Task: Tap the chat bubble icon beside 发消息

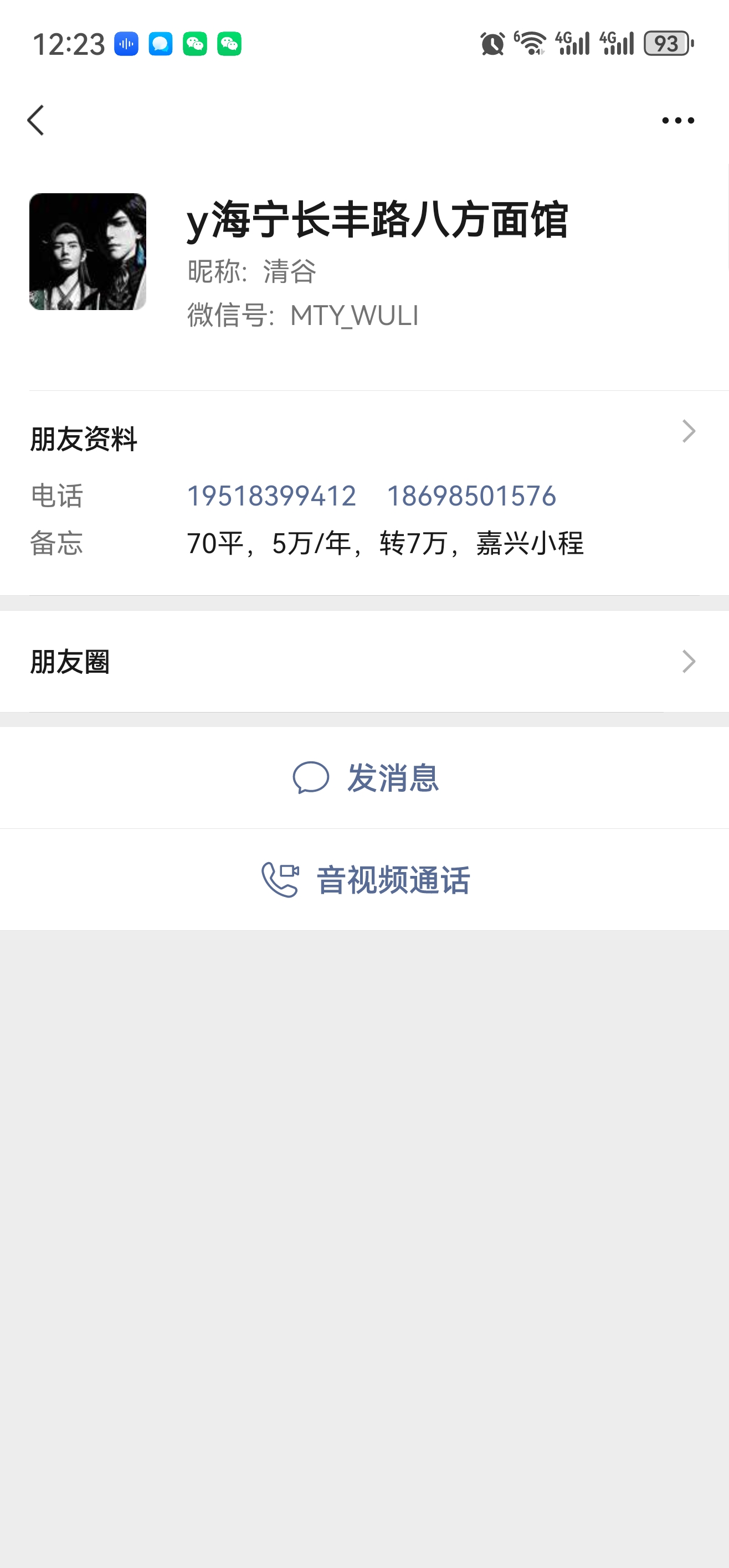Action: point(310,778)
